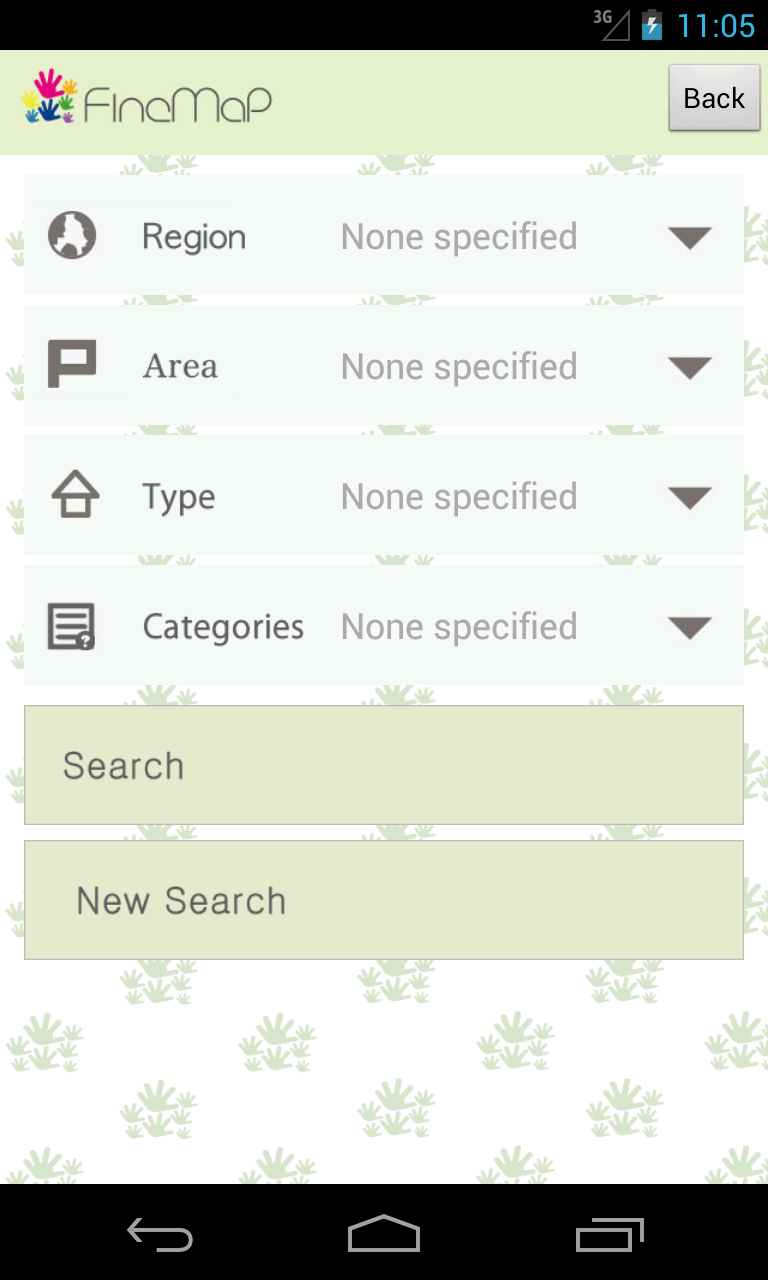Viewport: 768px width, 1280px height.
Task: Tap the Back button in the header
Action: click(714, 98)
